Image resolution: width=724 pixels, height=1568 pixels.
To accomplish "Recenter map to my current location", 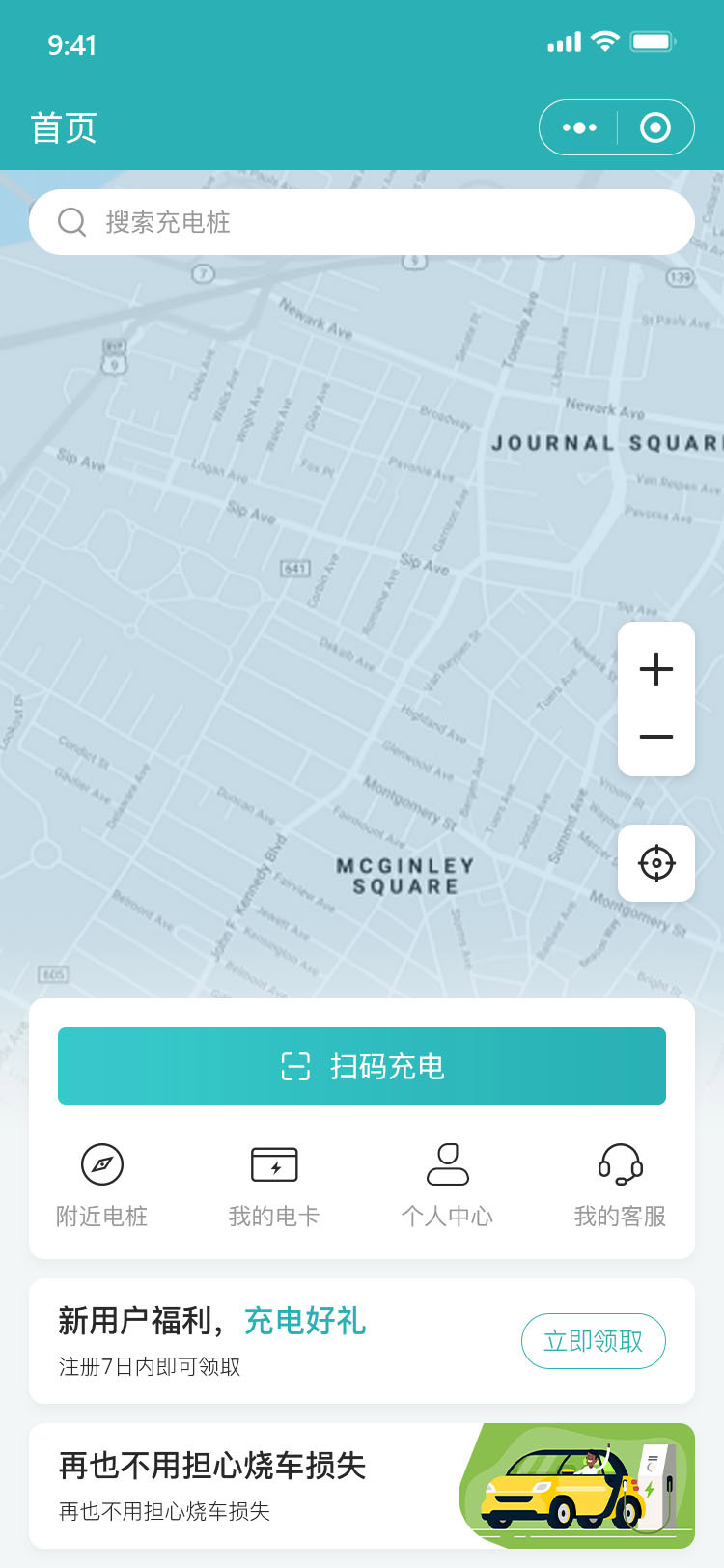I will (656, 862).
